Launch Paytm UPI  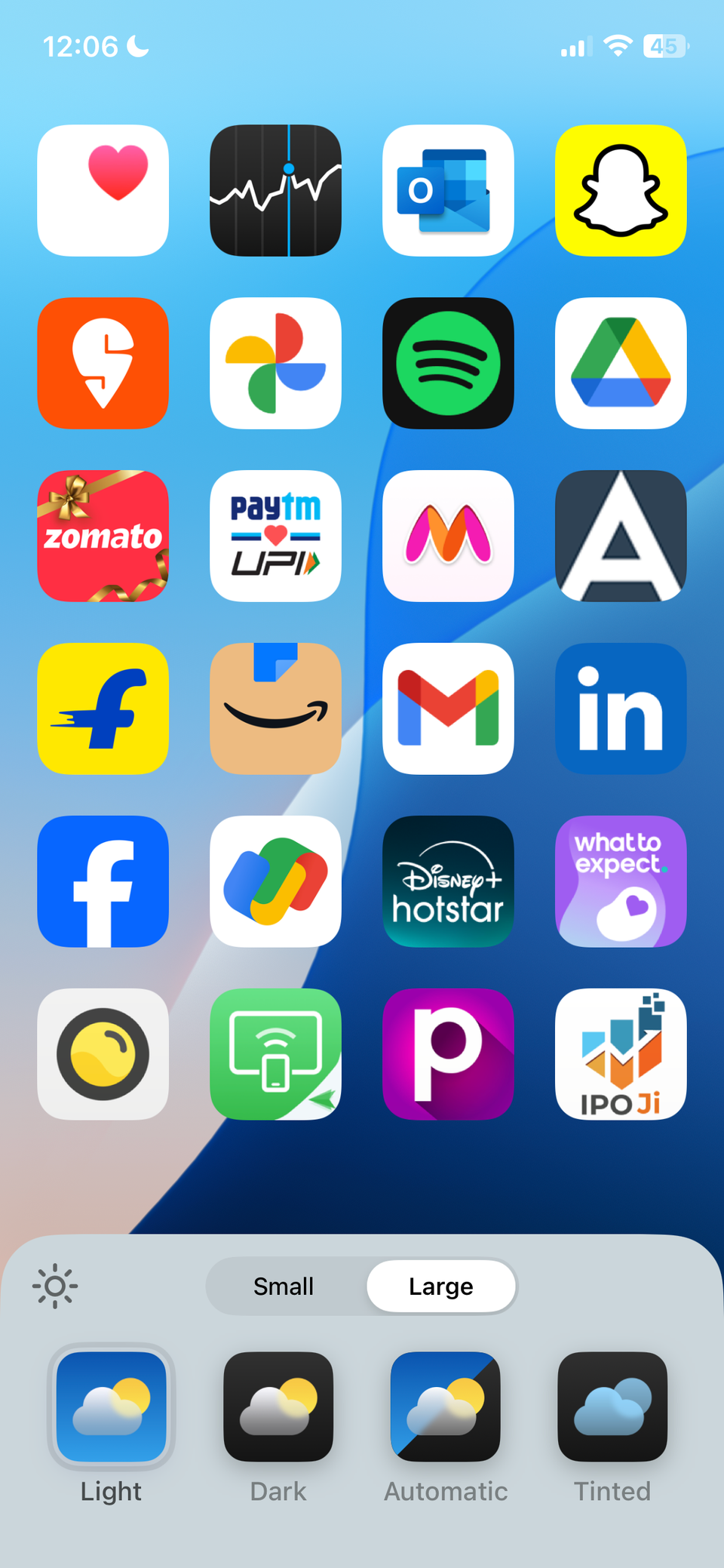coord(275,536)
